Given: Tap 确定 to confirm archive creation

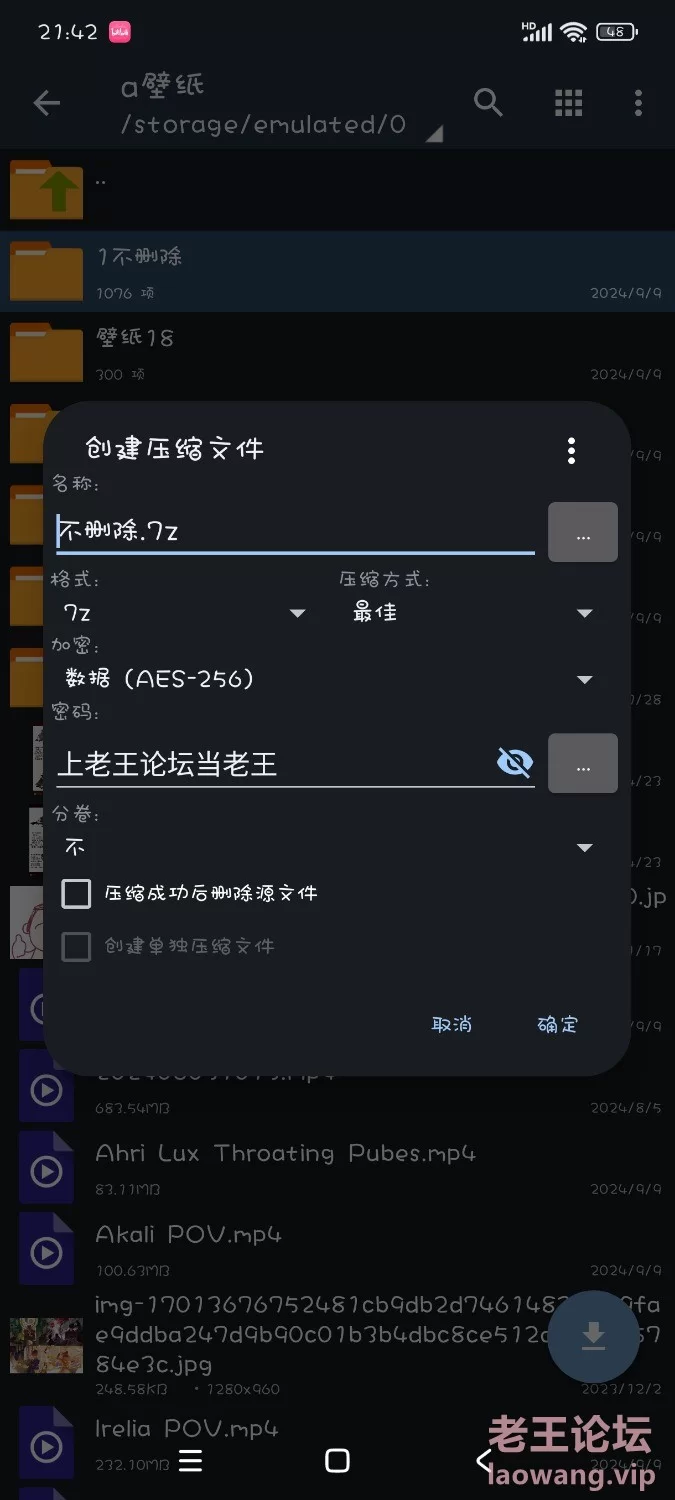Looking at the screenshot, I should click(x=557, y=1024).
